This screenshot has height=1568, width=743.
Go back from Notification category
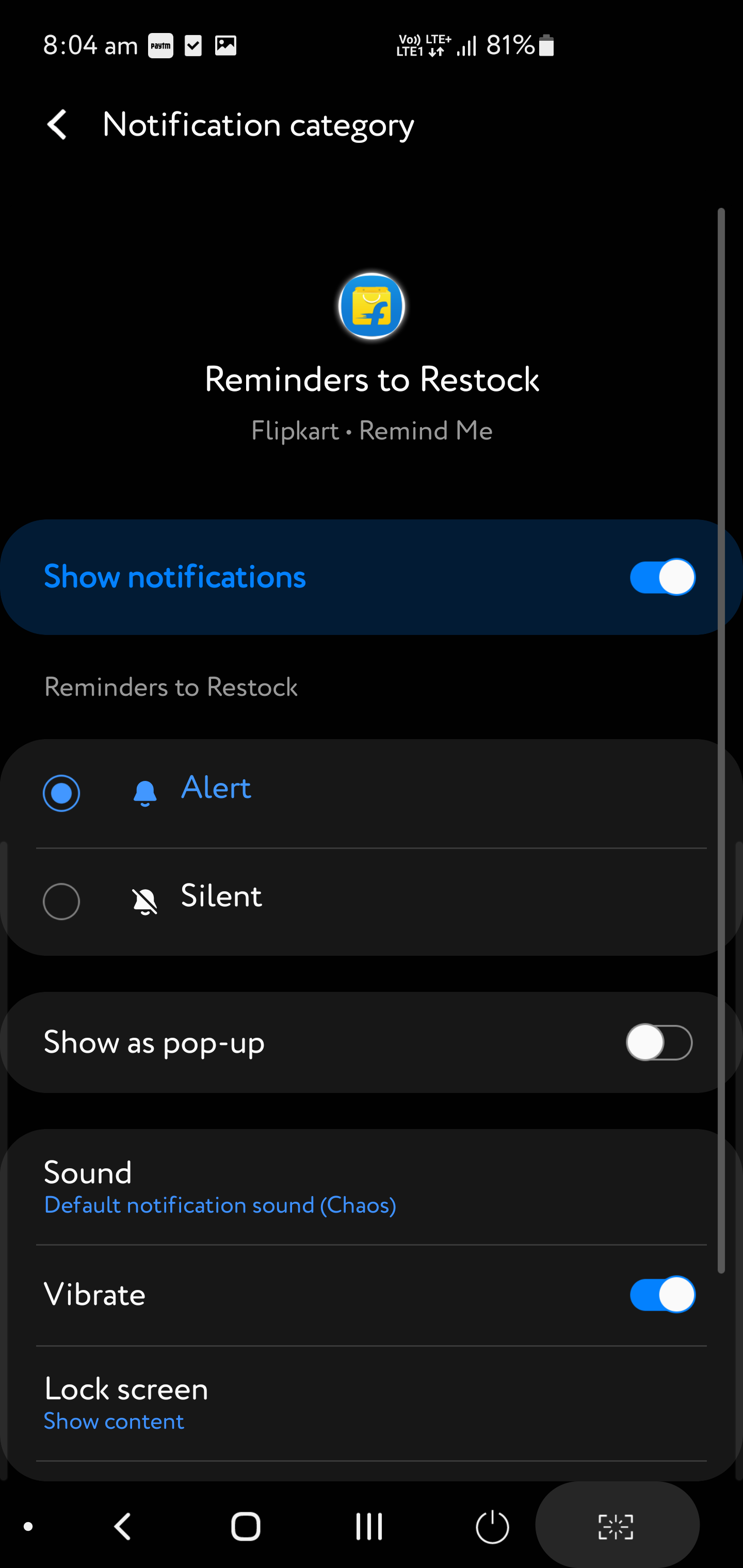(57, 125)
